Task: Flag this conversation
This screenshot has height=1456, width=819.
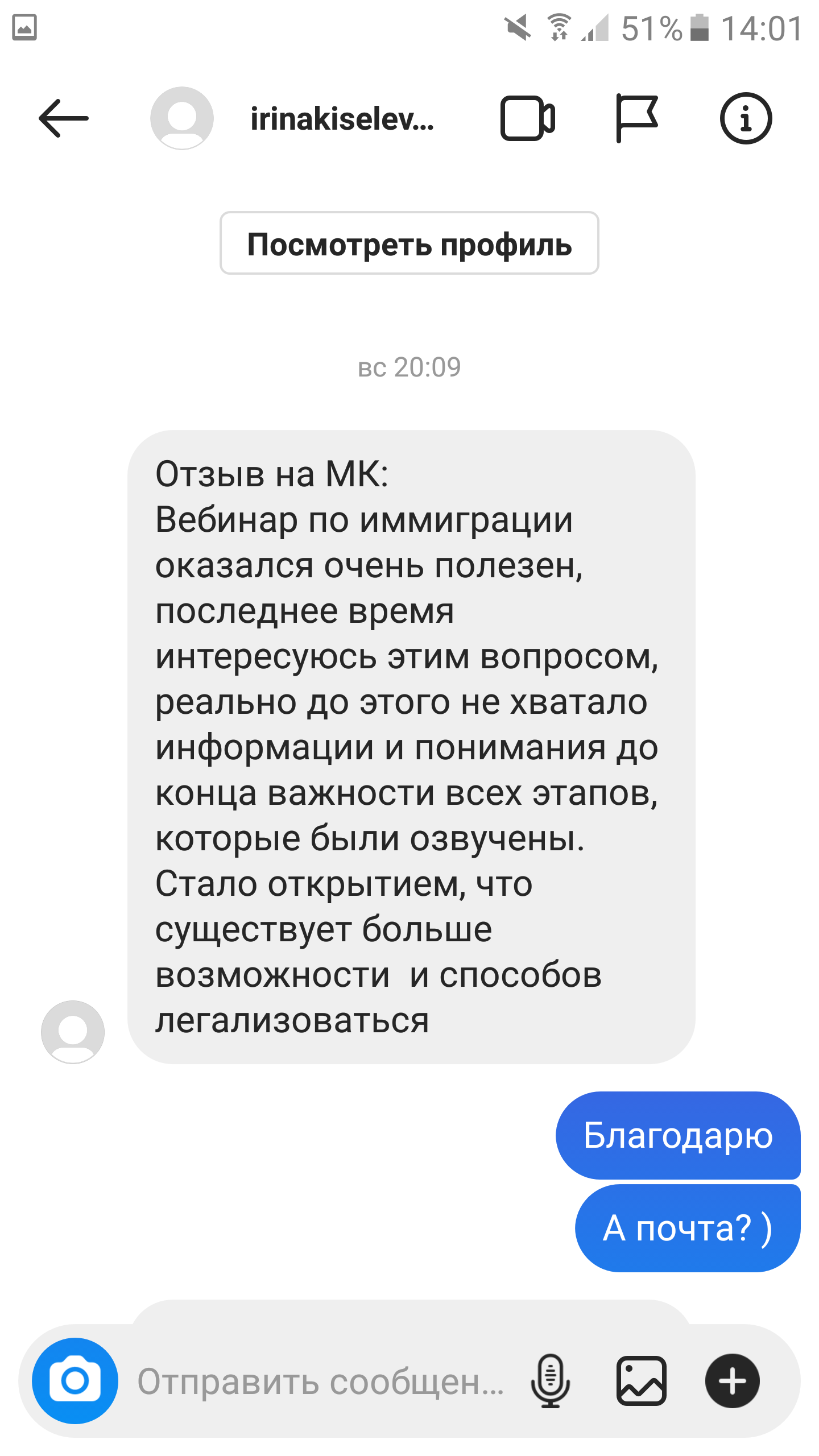Action: coord(637,118)
